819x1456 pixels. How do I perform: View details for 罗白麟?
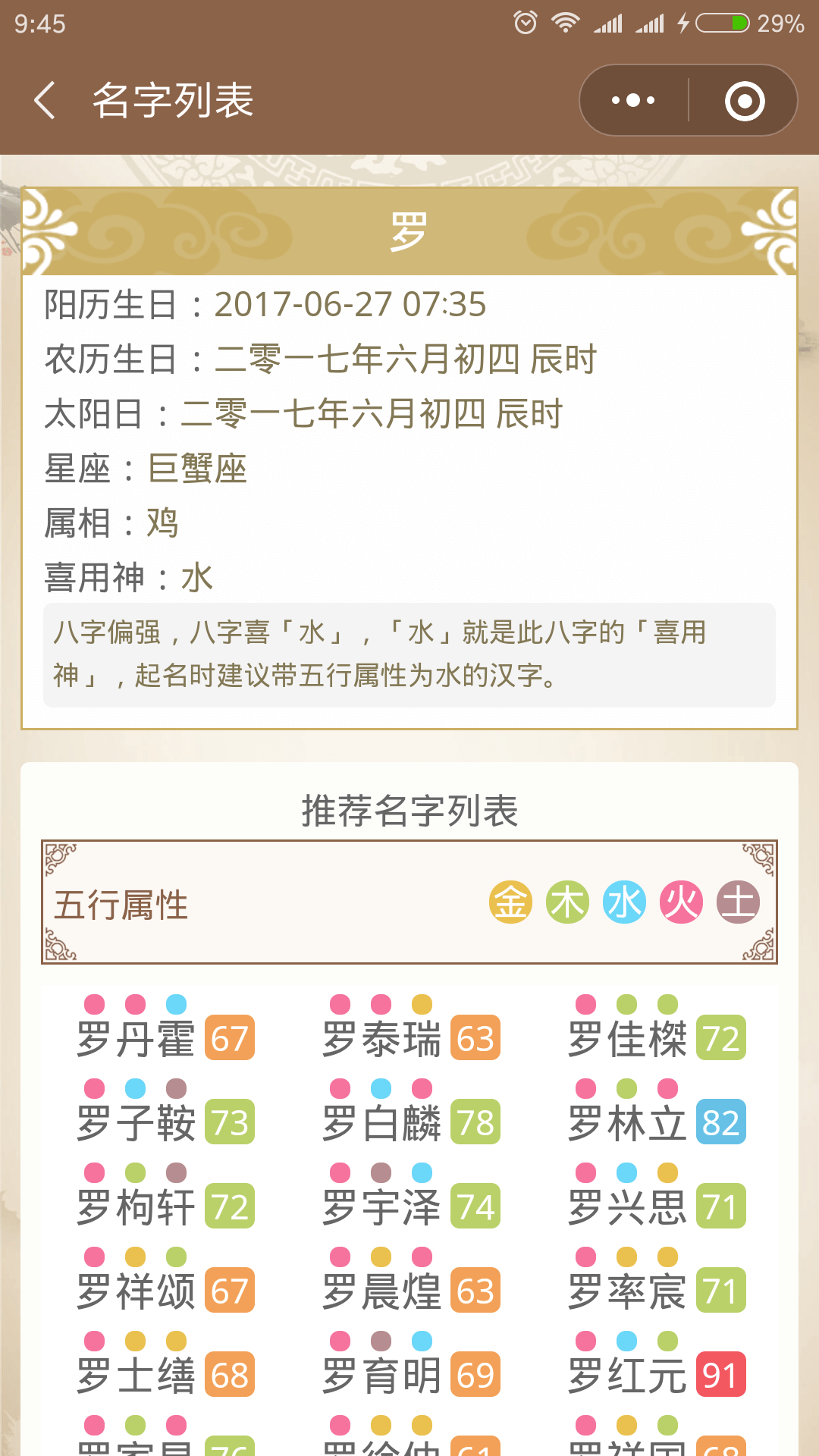pos(410,1112)
